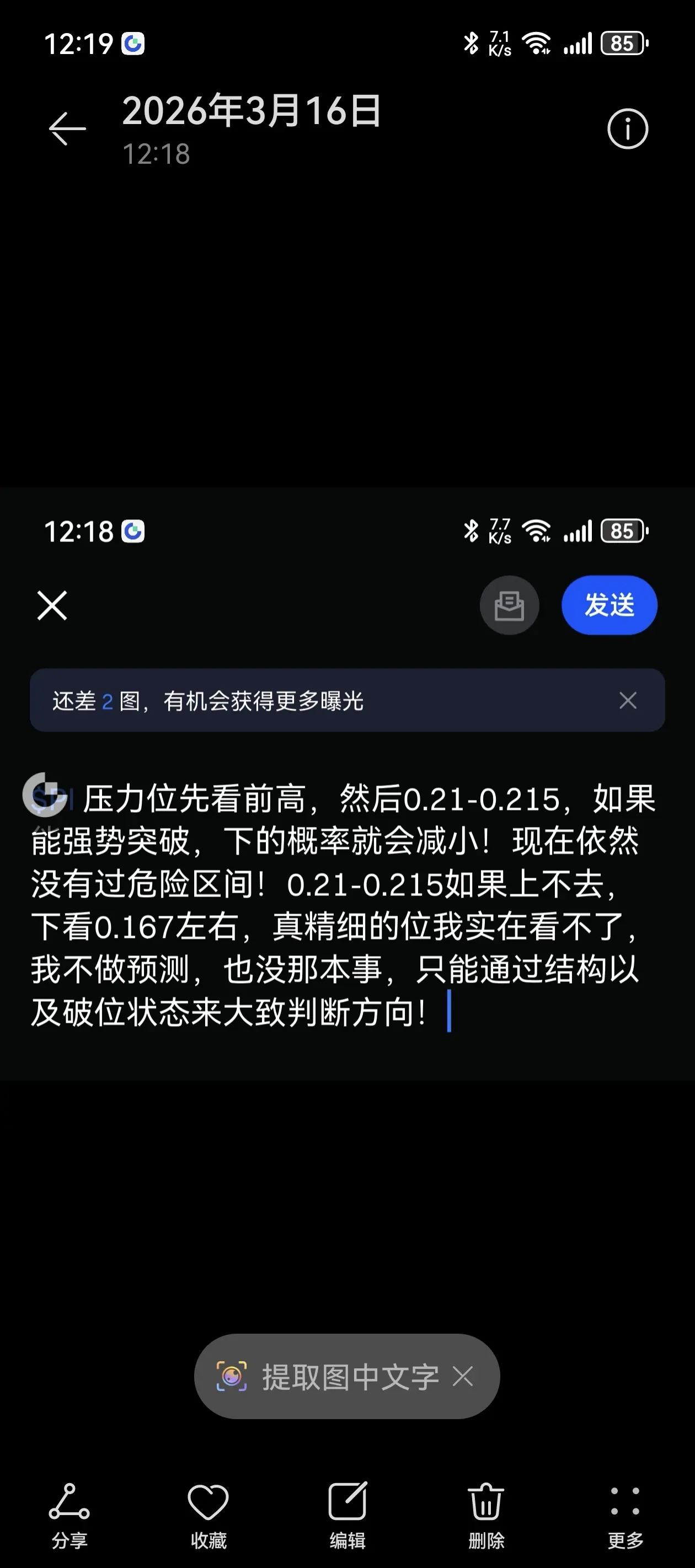Image resolution: width=695 pixels, height=1568 pixels.
Task: Tap the Google assistant icon in status bar
Action: coord(133,42)
